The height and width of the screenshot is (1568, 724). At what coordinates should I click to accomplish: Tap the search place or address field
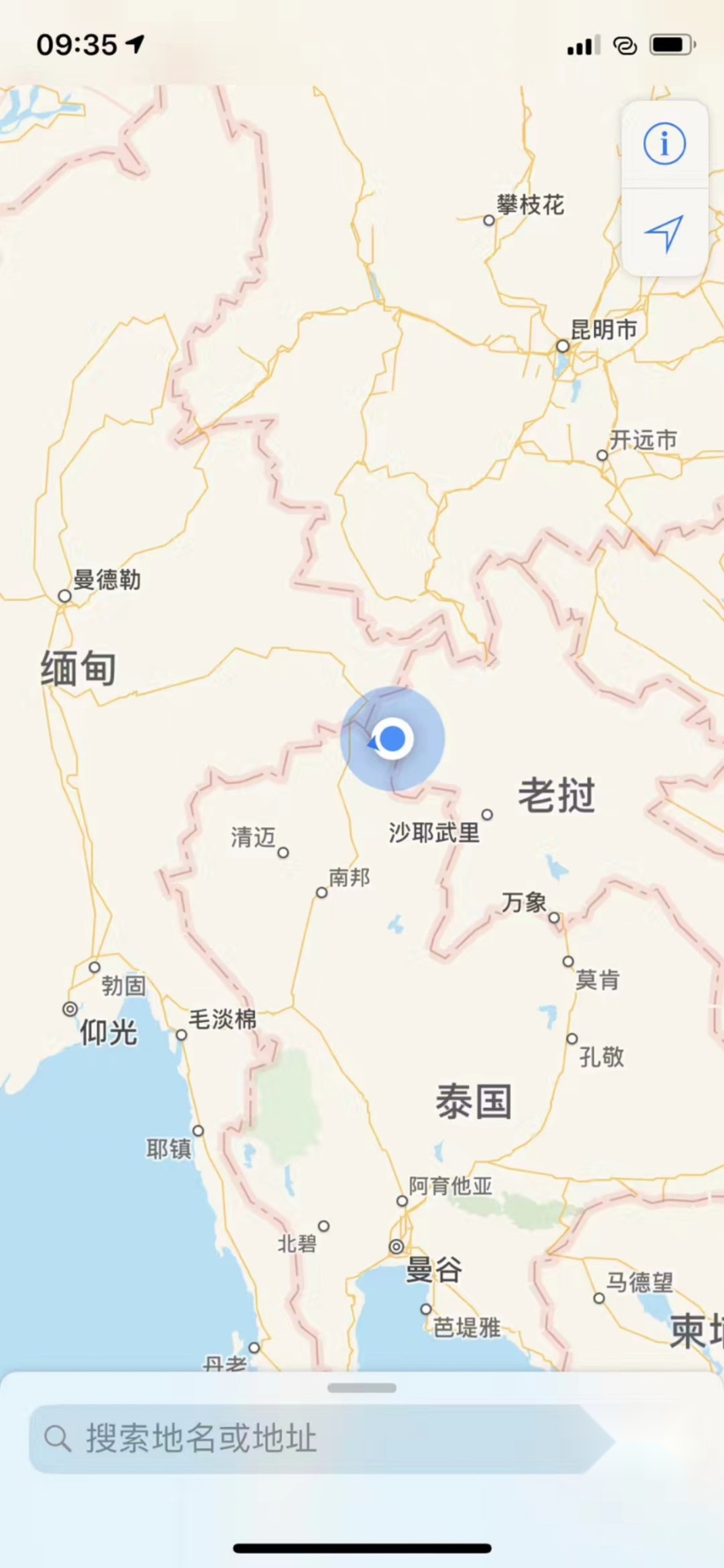pos(323,1438)
